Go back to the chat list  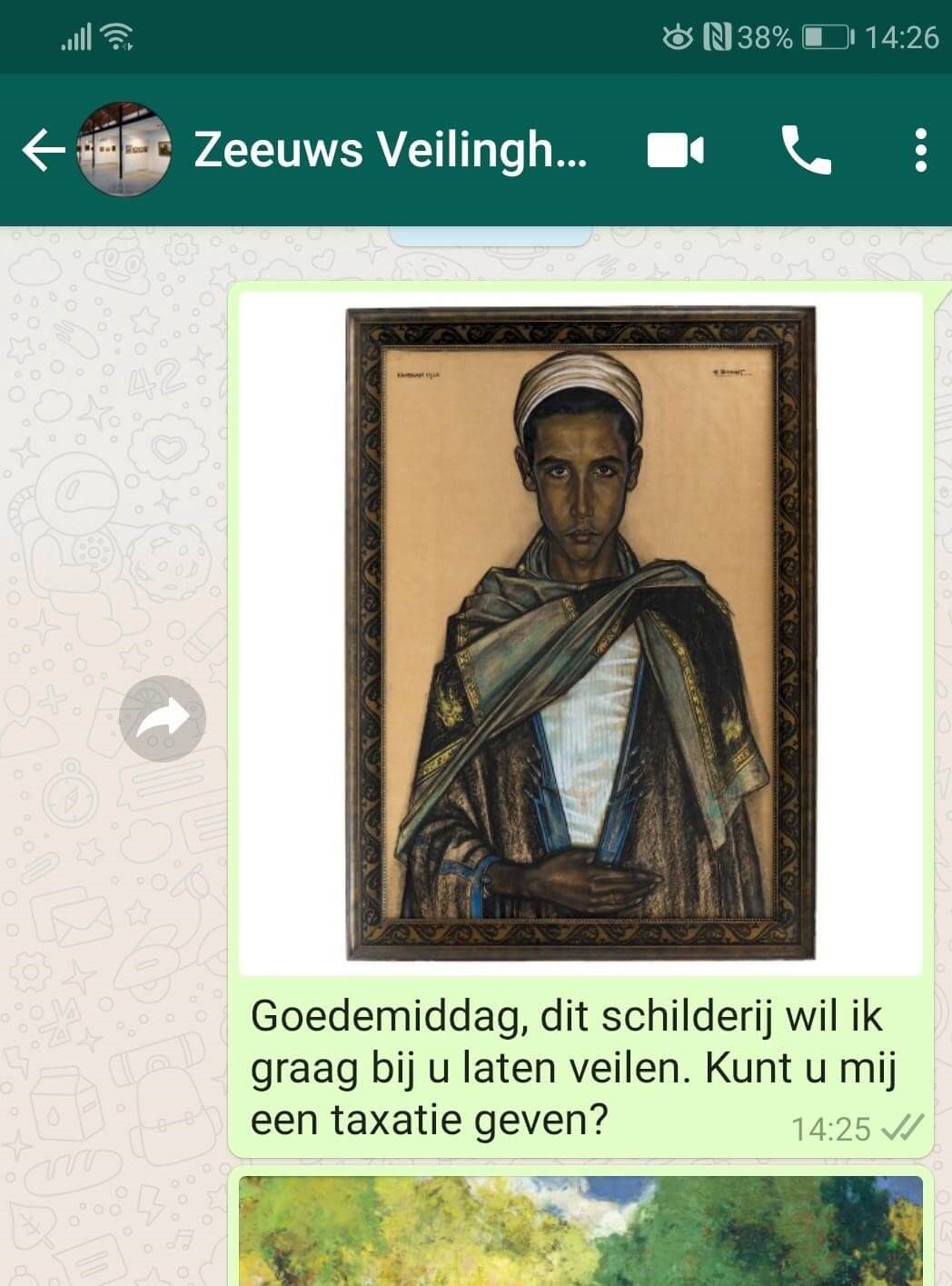pos(43,150)
